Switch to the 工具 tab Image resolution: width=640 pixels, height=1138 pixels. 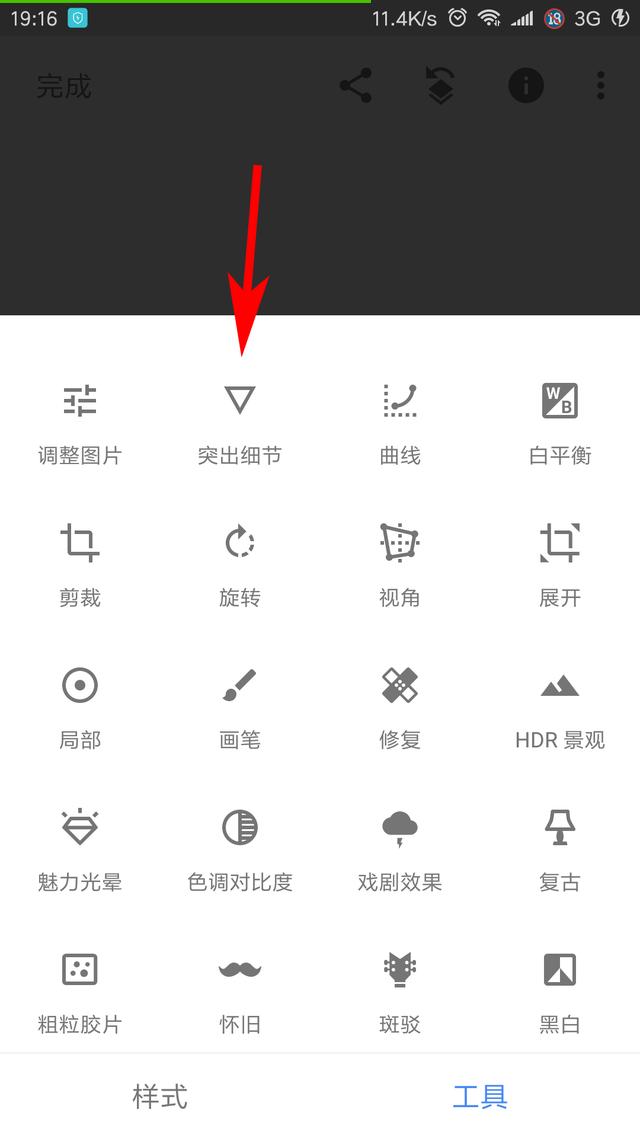(480, 1096)
